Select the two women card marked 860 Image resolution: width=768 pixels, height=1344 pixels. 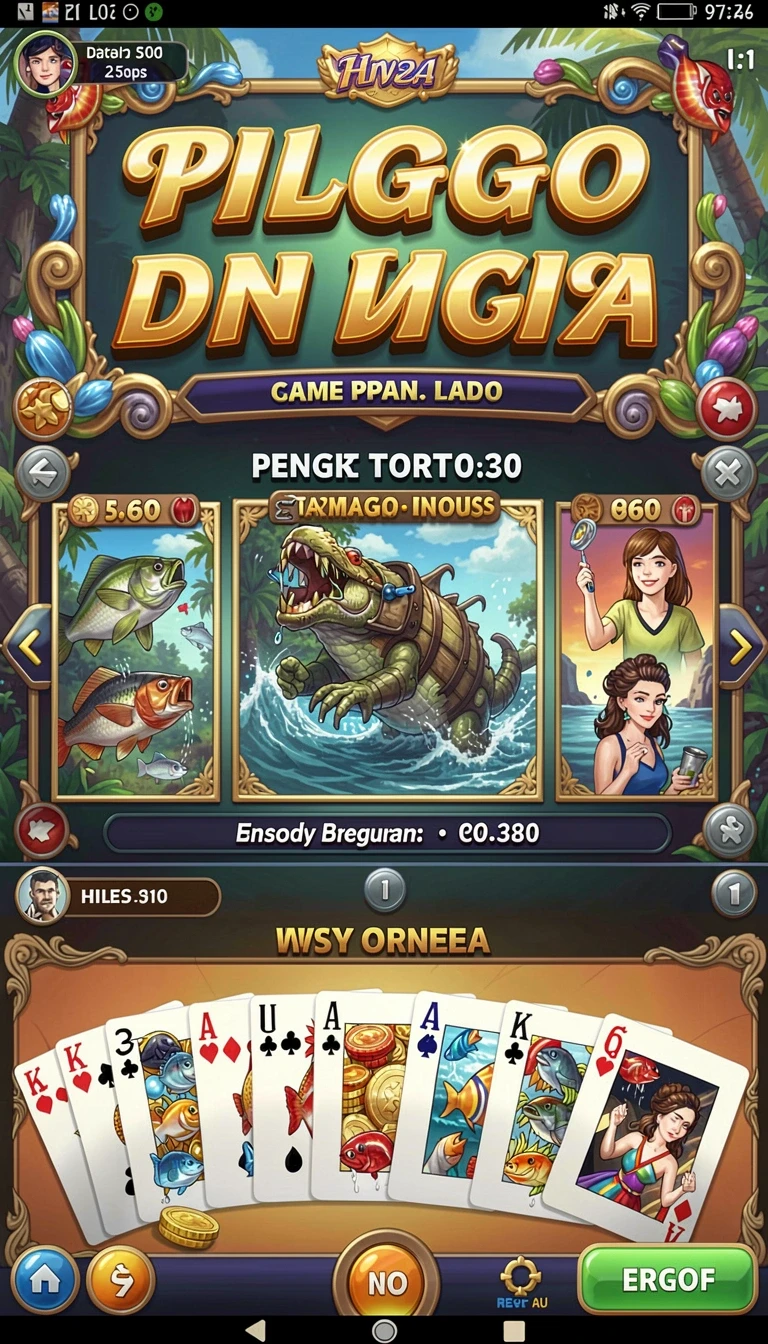637,650
